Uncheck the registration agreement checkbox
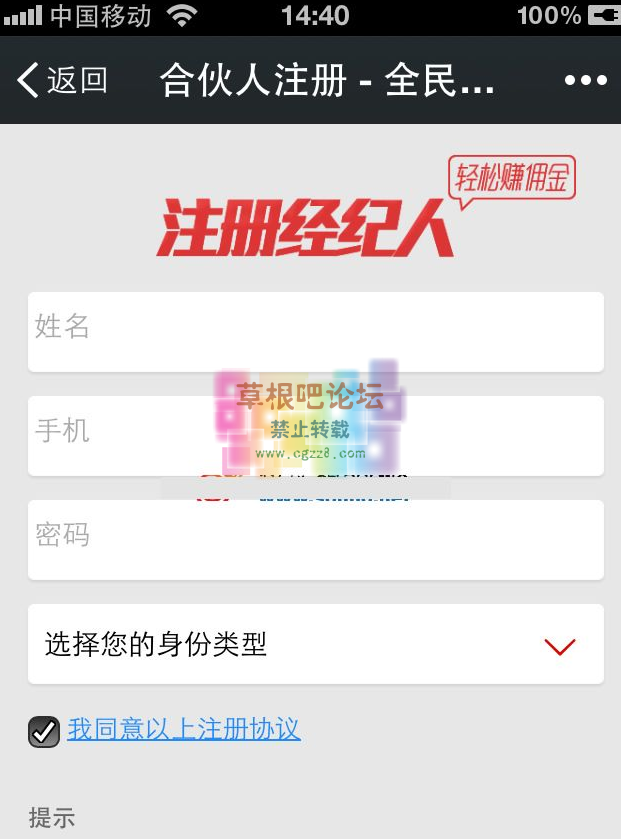The image size is (621, 839). click(44, 732)
